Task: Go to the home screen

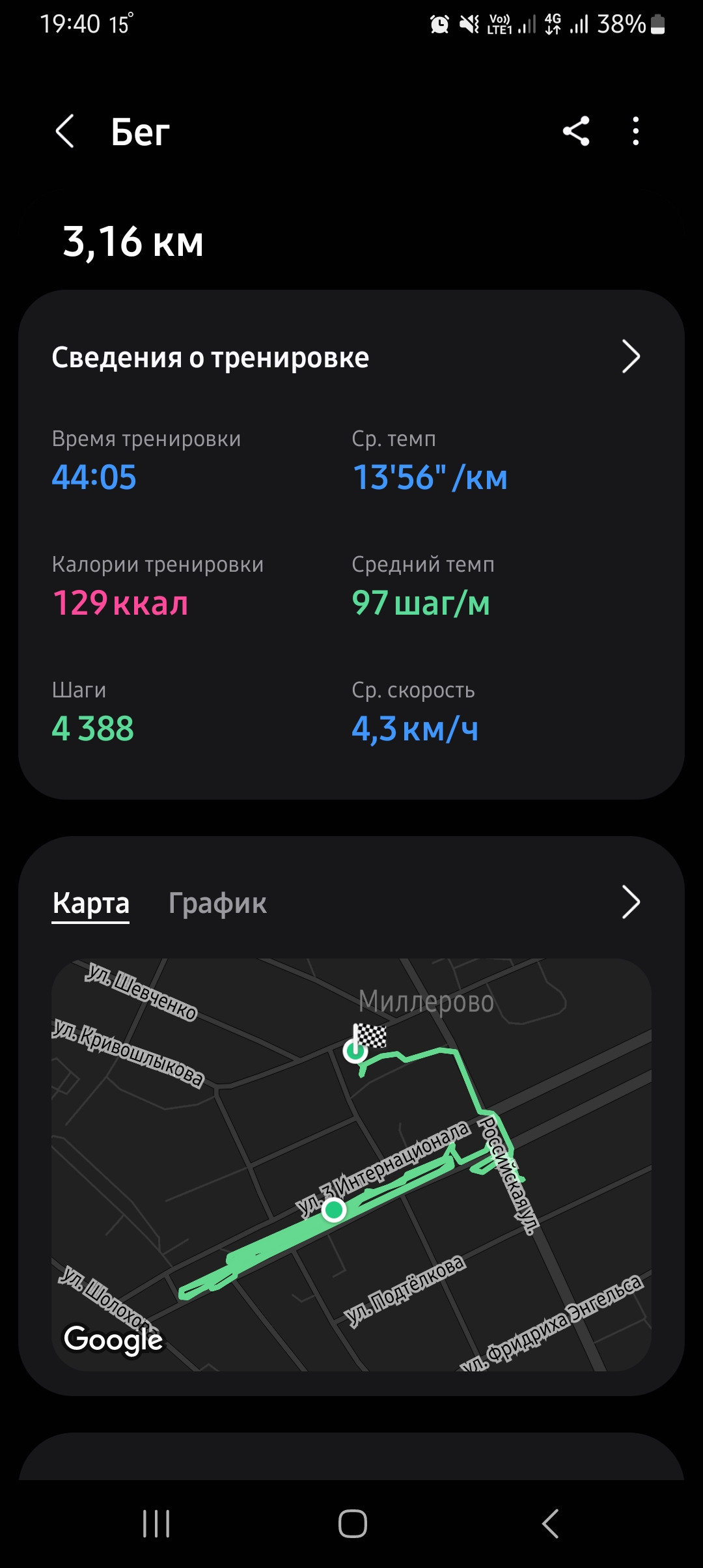Action: click(x=352, y=1524)
